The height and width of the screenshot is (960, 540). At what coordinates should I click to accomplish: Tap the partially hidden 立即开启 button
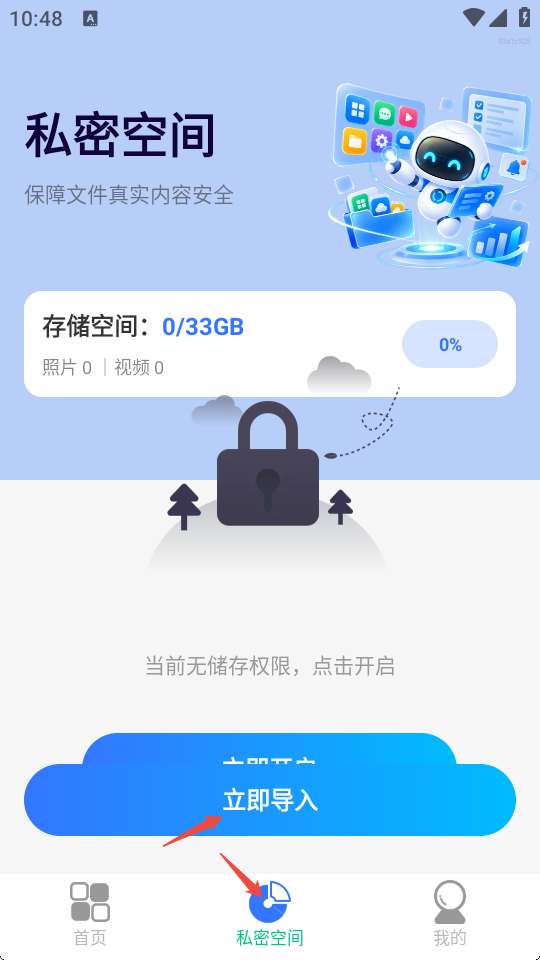[269, 749]
